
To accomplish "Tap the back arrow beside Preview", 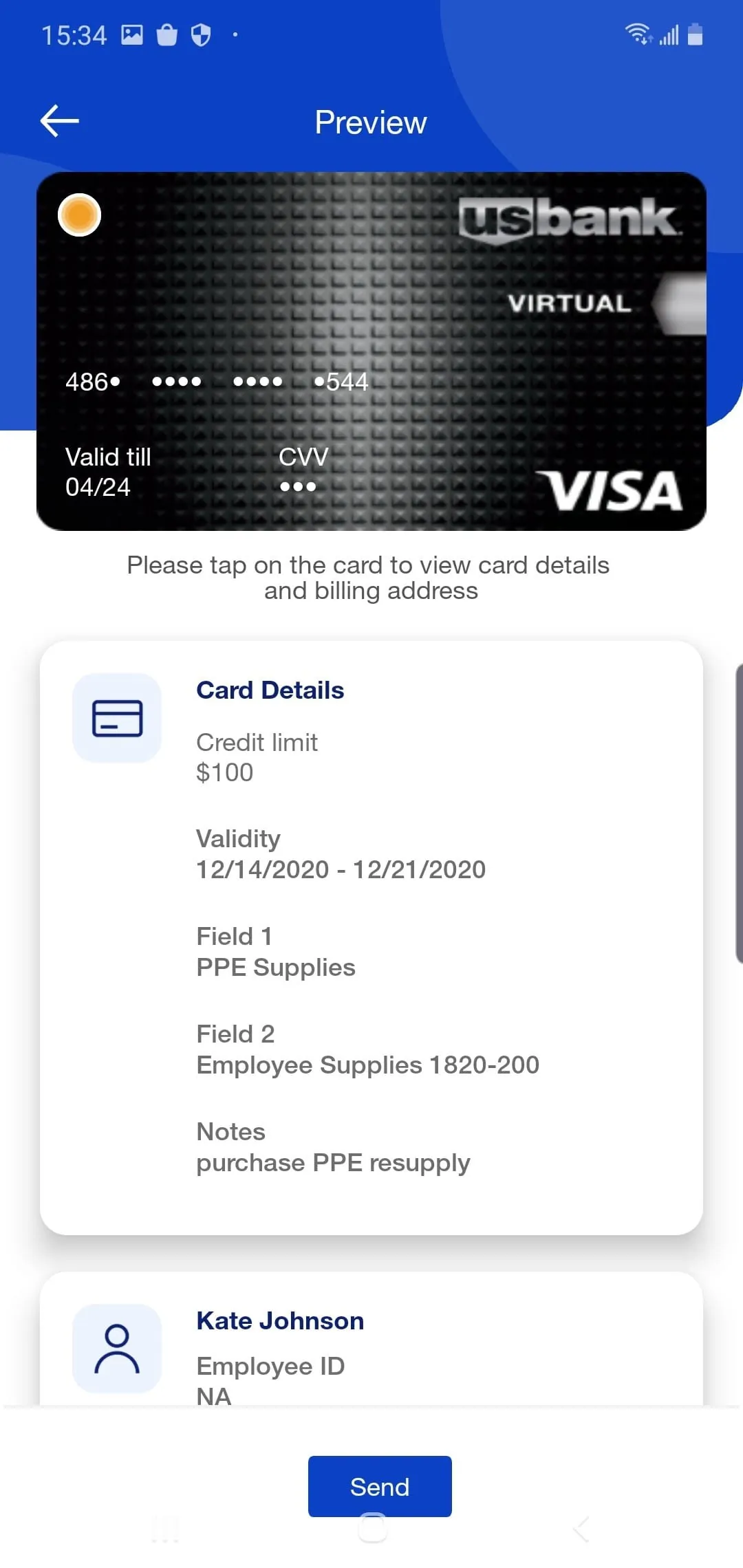I will tap(58, 120).
